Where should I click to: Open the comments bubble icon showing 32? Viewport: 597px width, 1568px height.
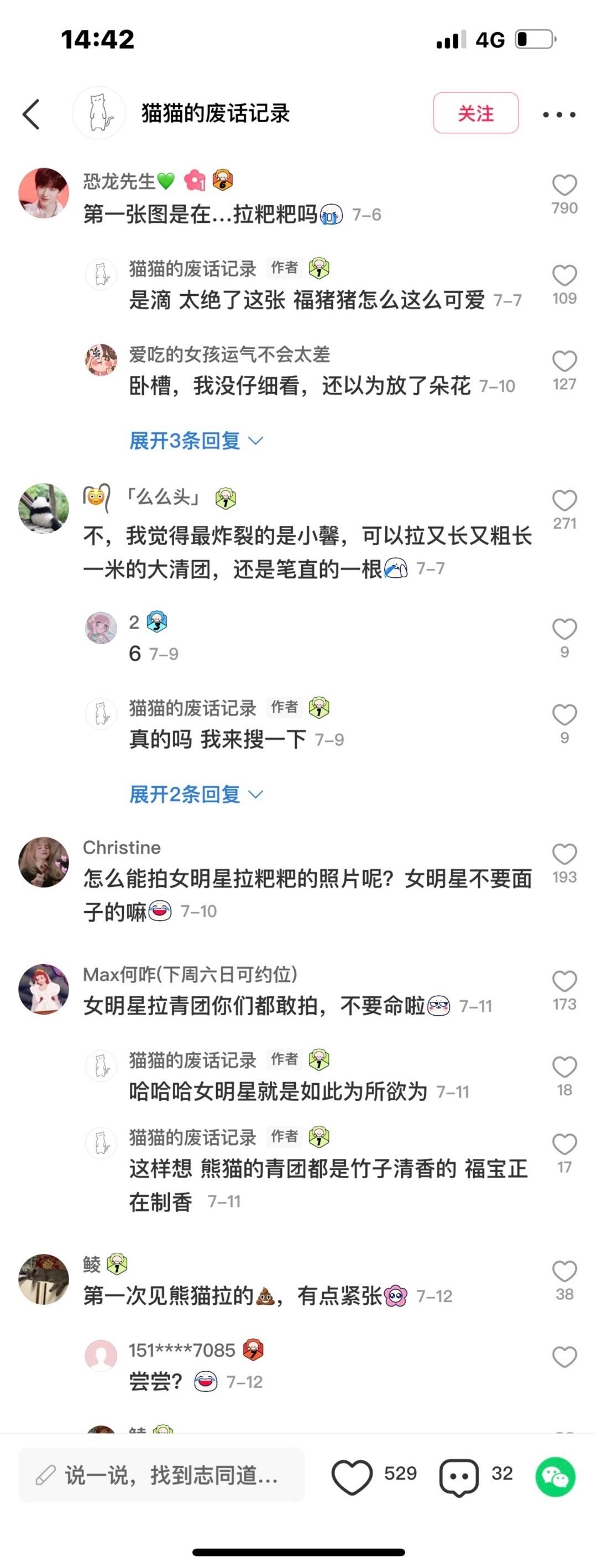(459, 1476)
